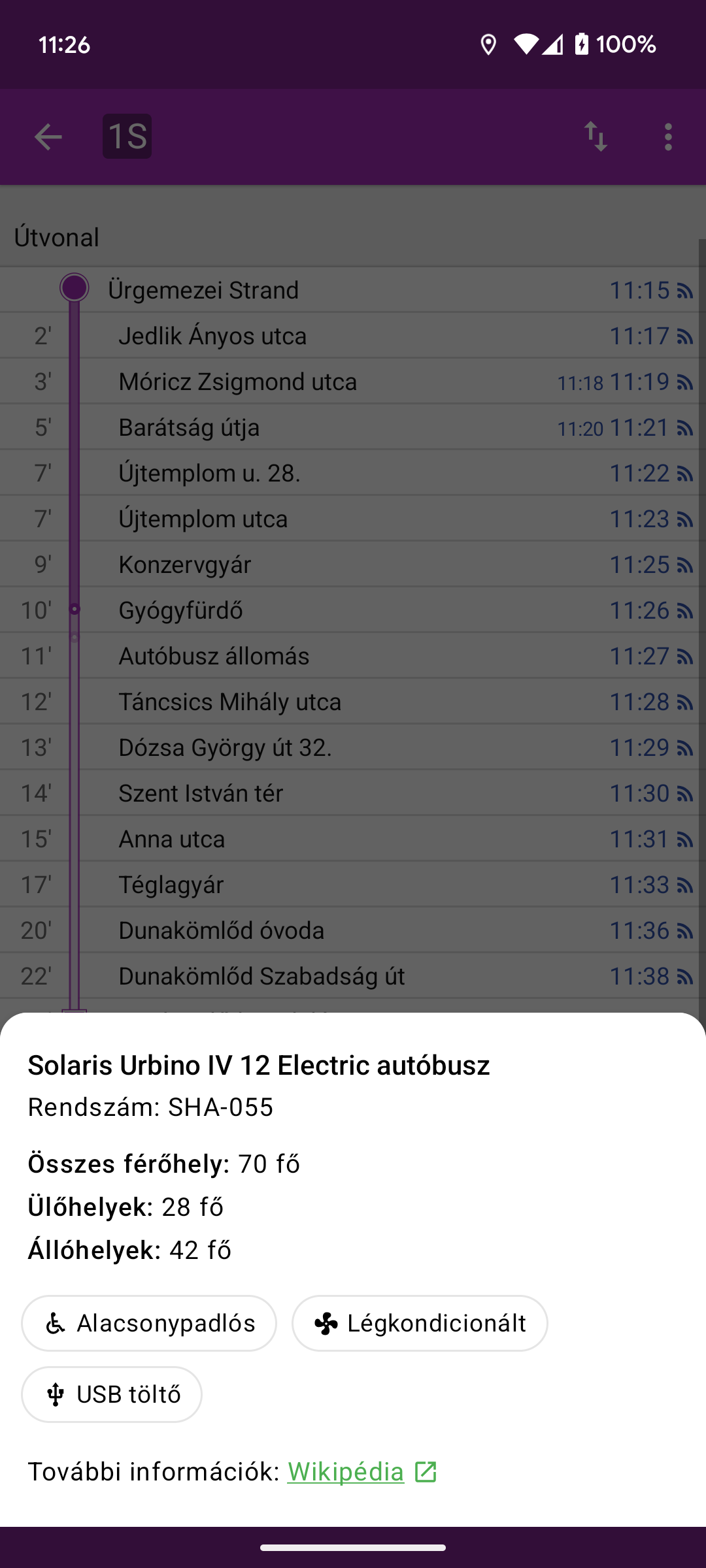Tap the USB töltő chip

pyautogui.click(x=112, y=1394)
